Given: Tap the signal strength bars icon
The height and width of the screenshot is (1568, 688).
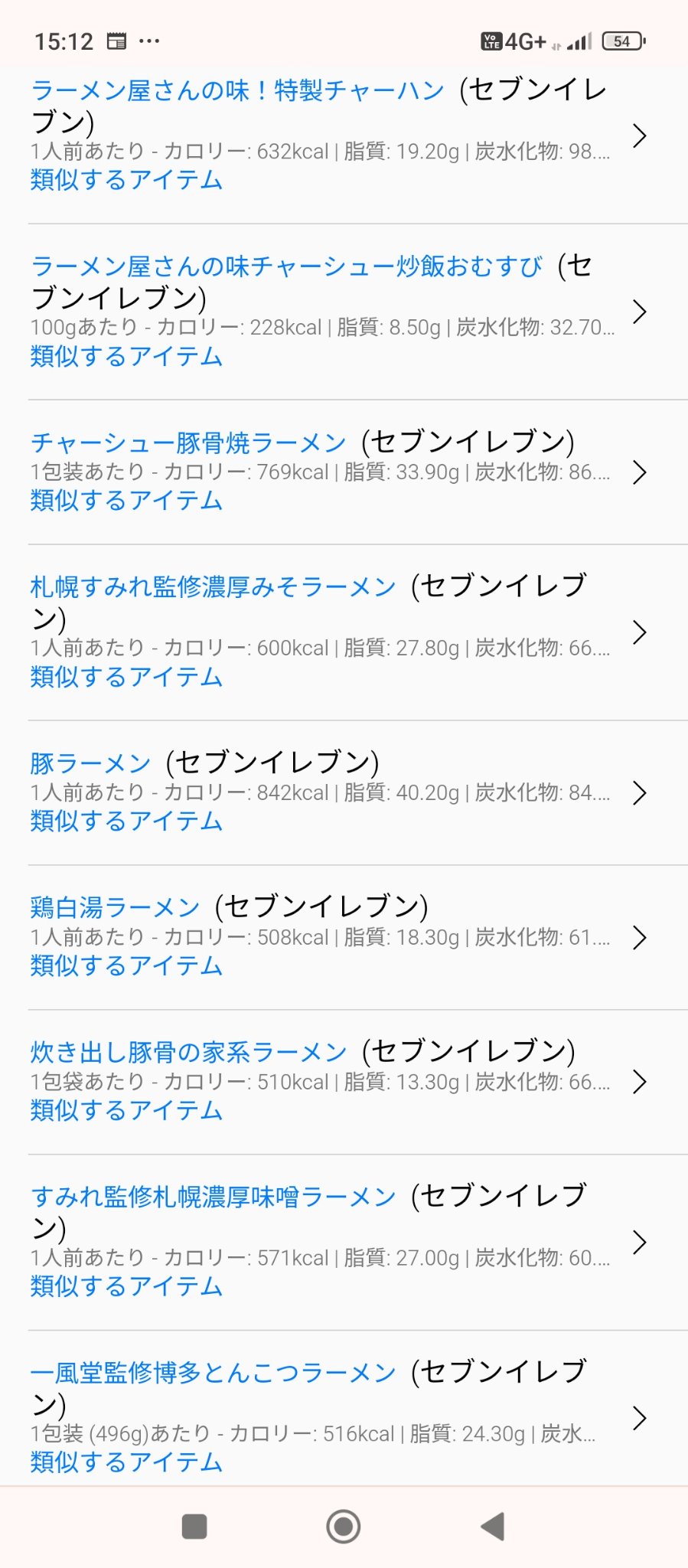Looking at the screenshot, I should (x=579, y=41).
